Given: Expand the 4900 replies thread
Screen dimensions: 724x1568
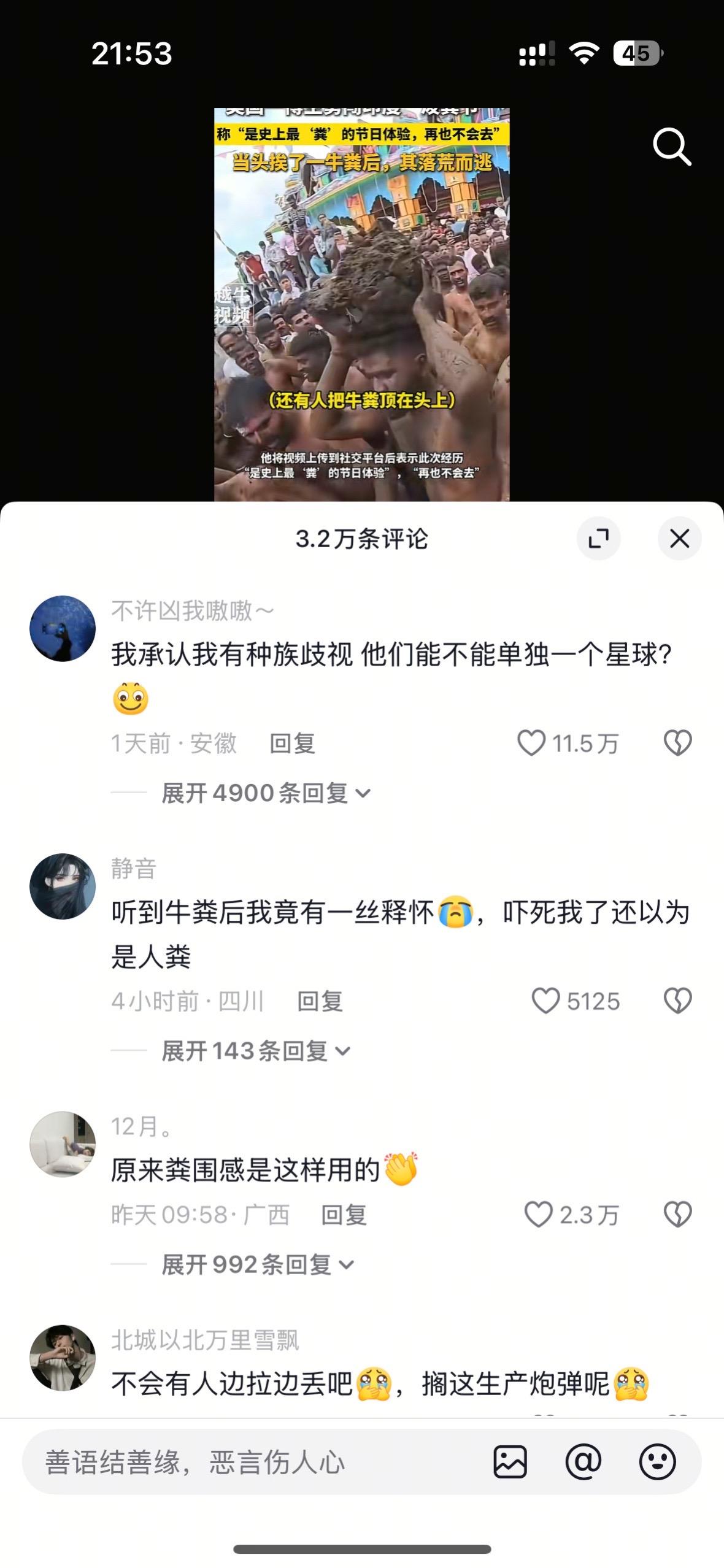Looking at the screenshot, I should tap(264, 793).
